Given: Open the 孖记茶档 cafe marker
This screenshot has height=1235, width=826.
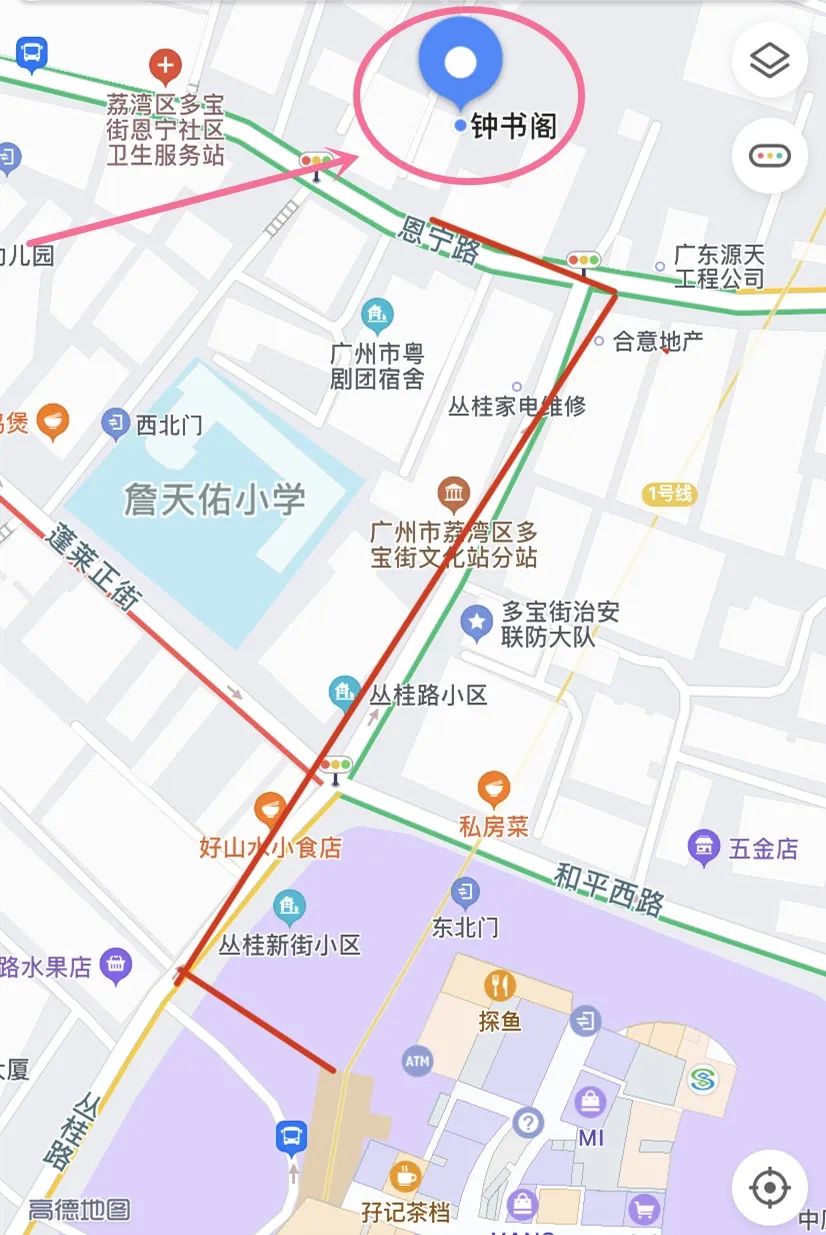Looking at the screenshot, I should coord(405,1176).
